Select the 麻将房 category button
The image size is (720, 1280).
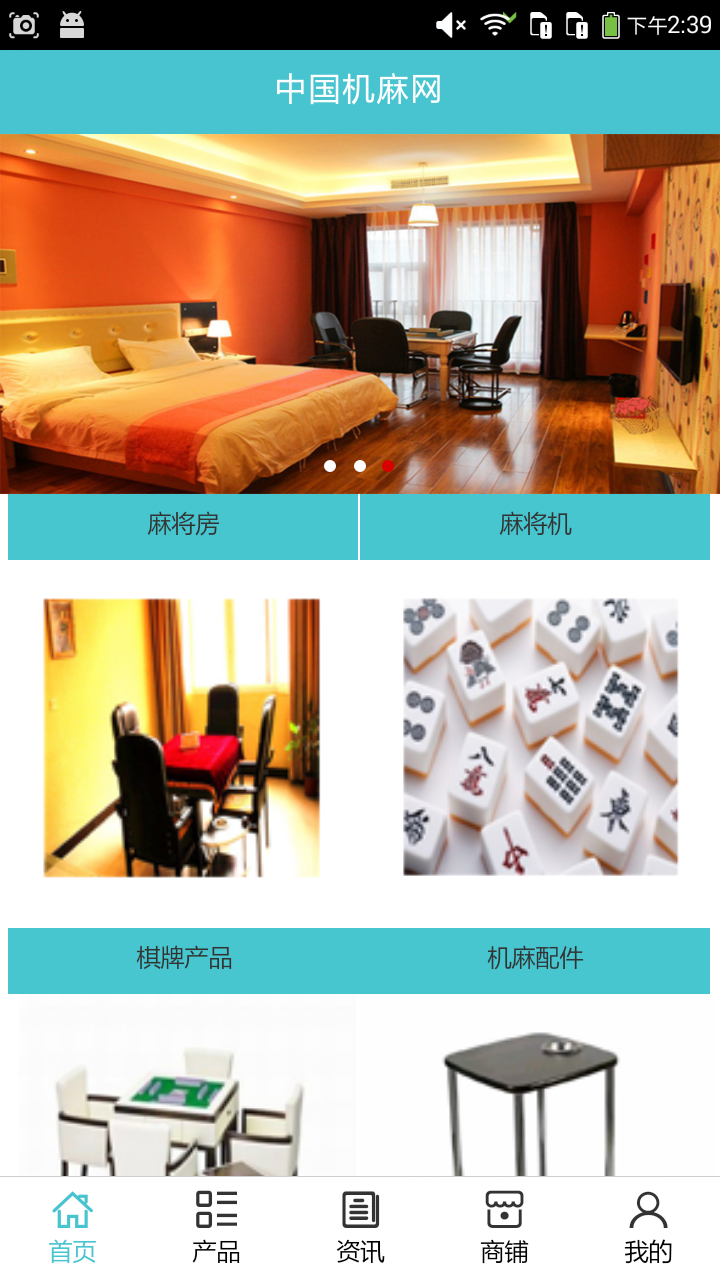(183, 526)
